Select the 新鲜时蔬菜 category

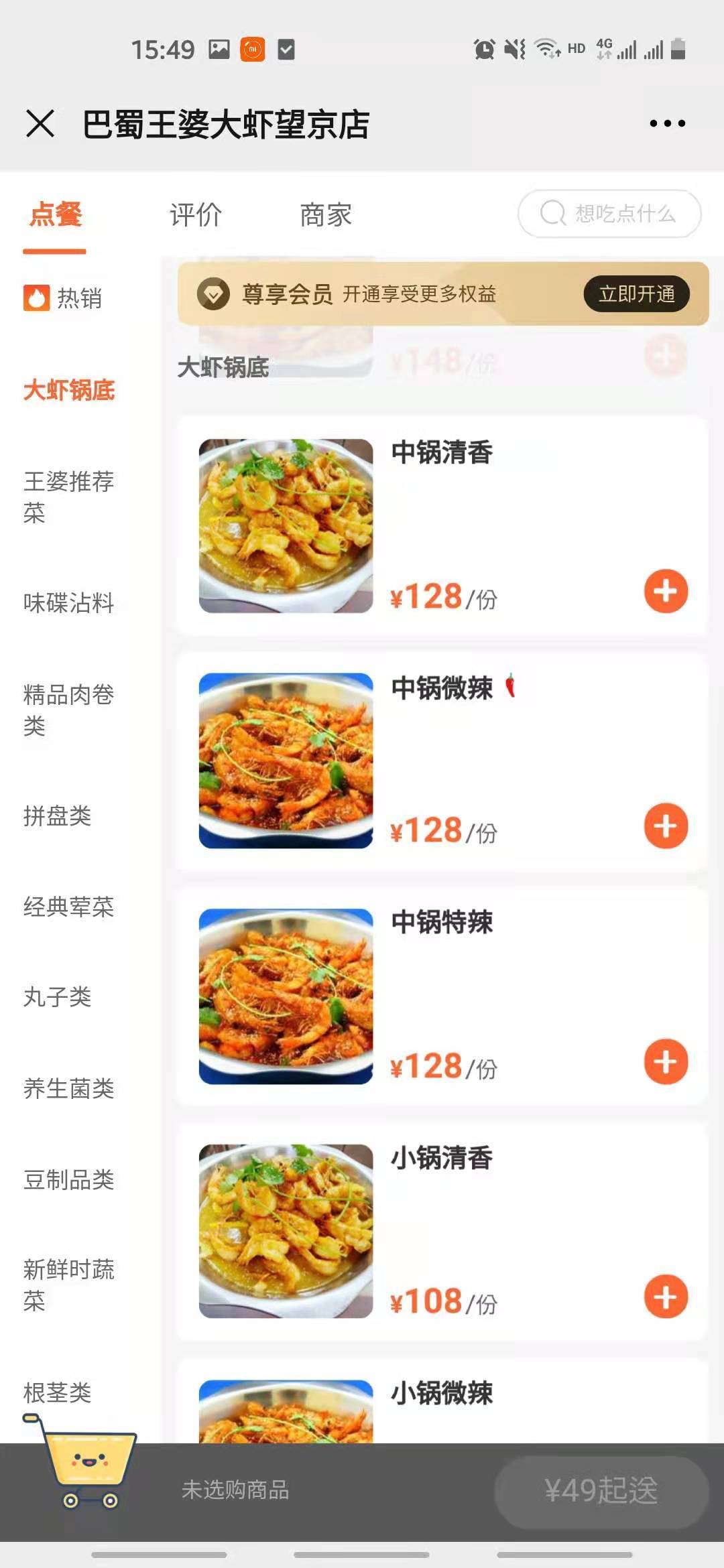coord(69,1285)
